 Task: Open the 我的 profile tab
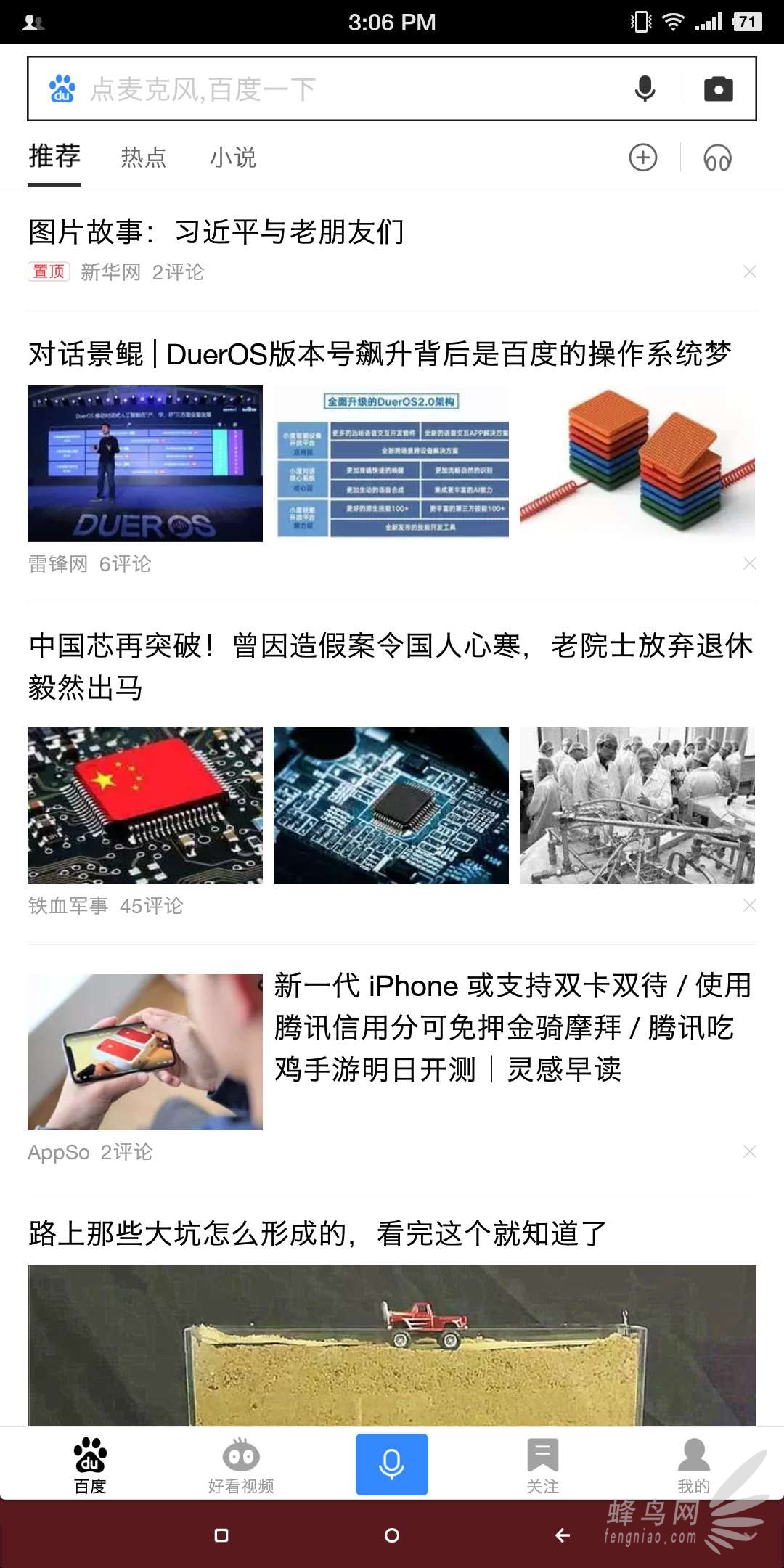[694, 1466]
